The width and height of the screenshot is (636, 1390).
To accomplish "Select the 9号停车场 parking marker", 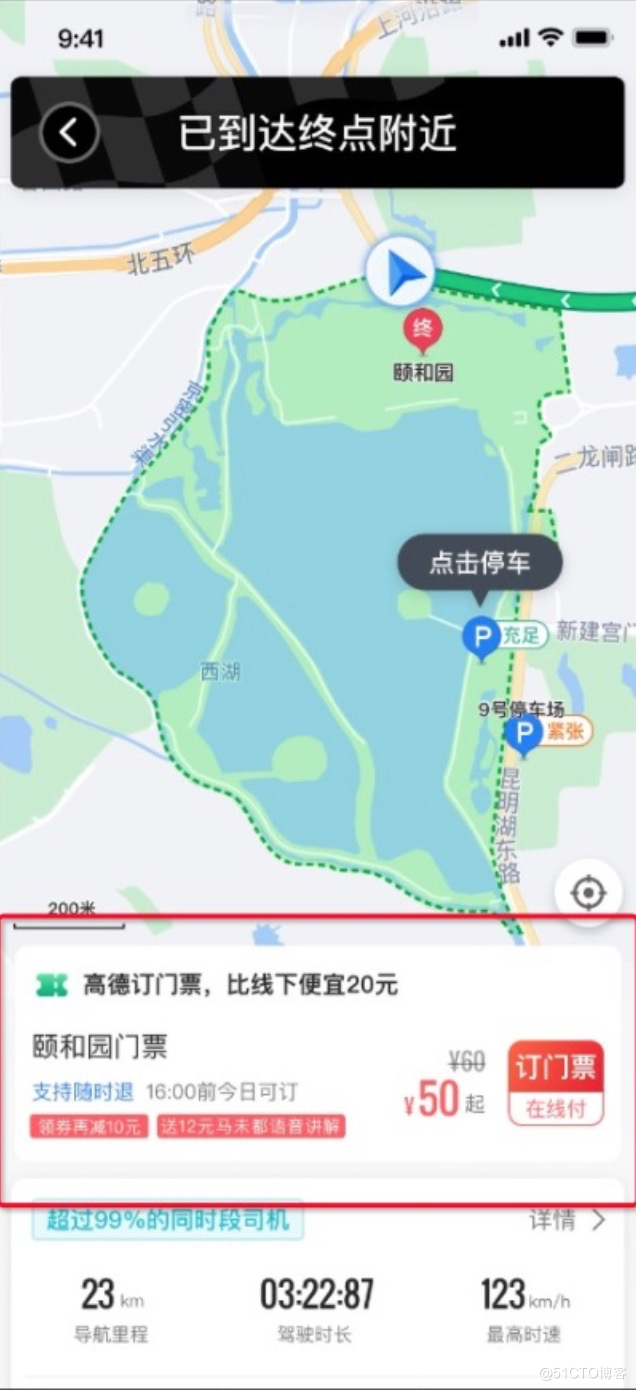I will pyautogui.click(x=523, y=735).
